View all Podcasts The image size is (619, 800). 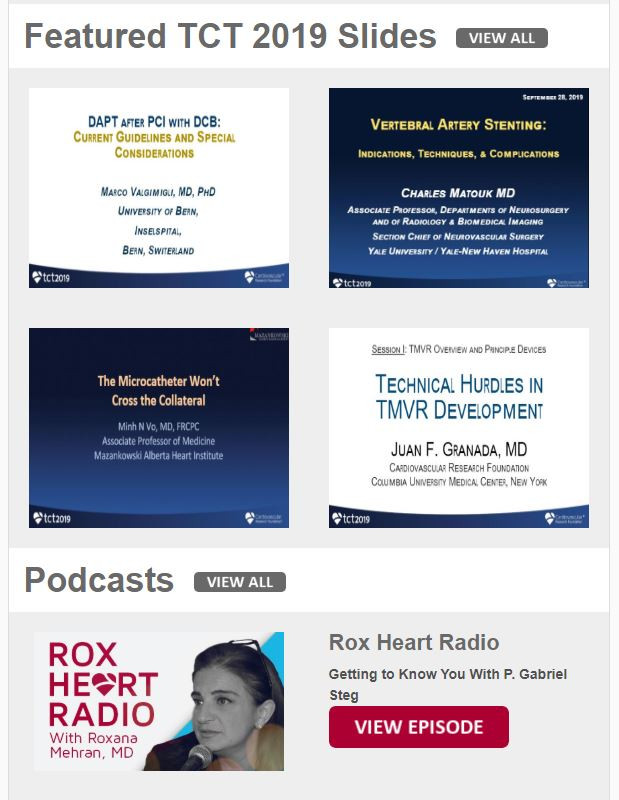tap(239, 582)
